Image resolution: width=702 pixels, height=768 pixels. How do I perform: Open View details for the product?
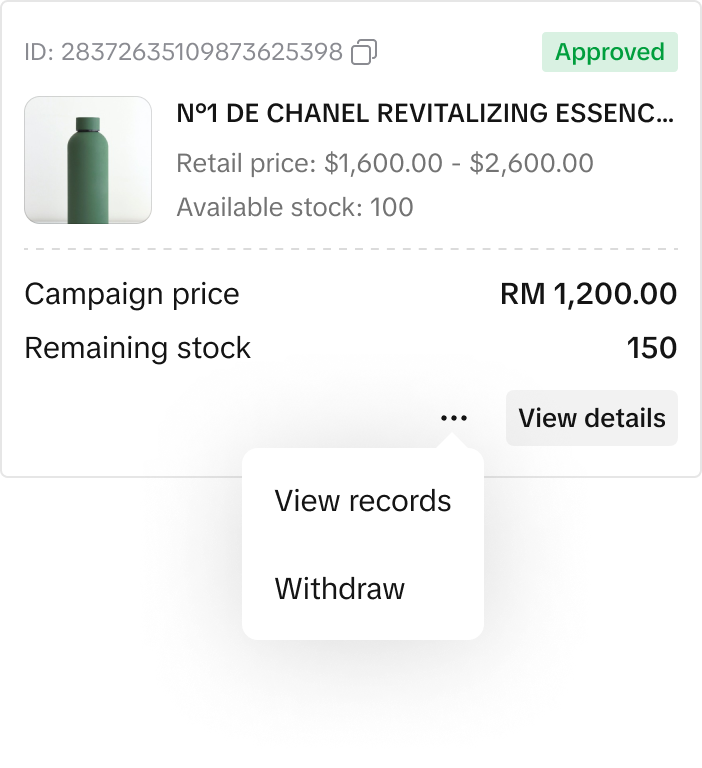(x=591, y=418)
